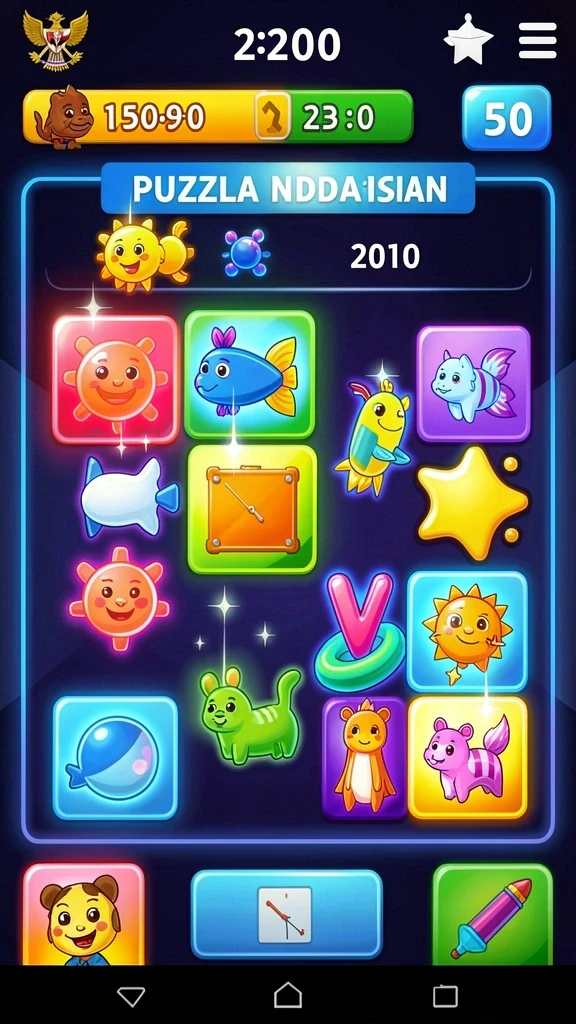Tap the bear character button
Viewport: 576px width, 1024px height.
coord(84,914)
